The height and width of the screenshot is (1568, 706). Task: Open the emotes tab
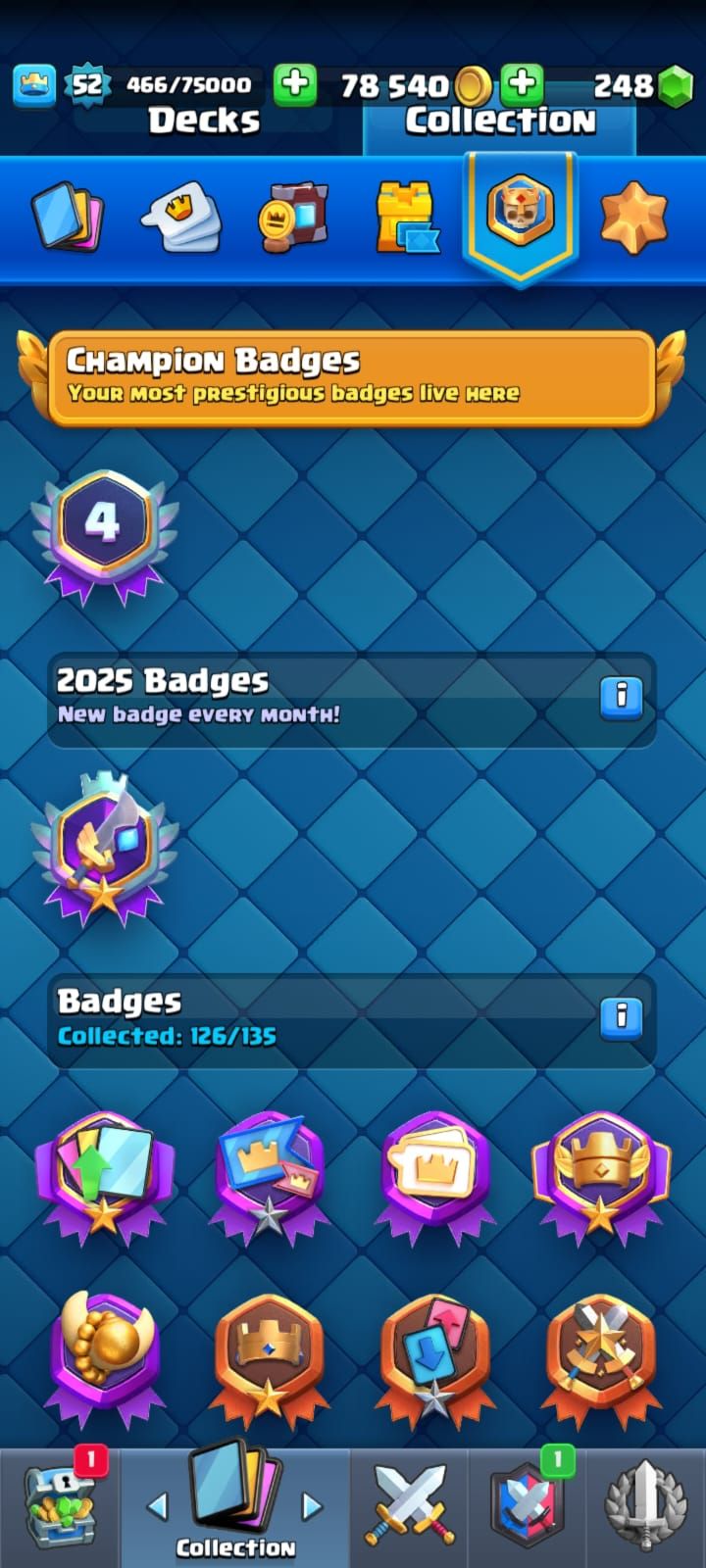(x=181, y=217)
